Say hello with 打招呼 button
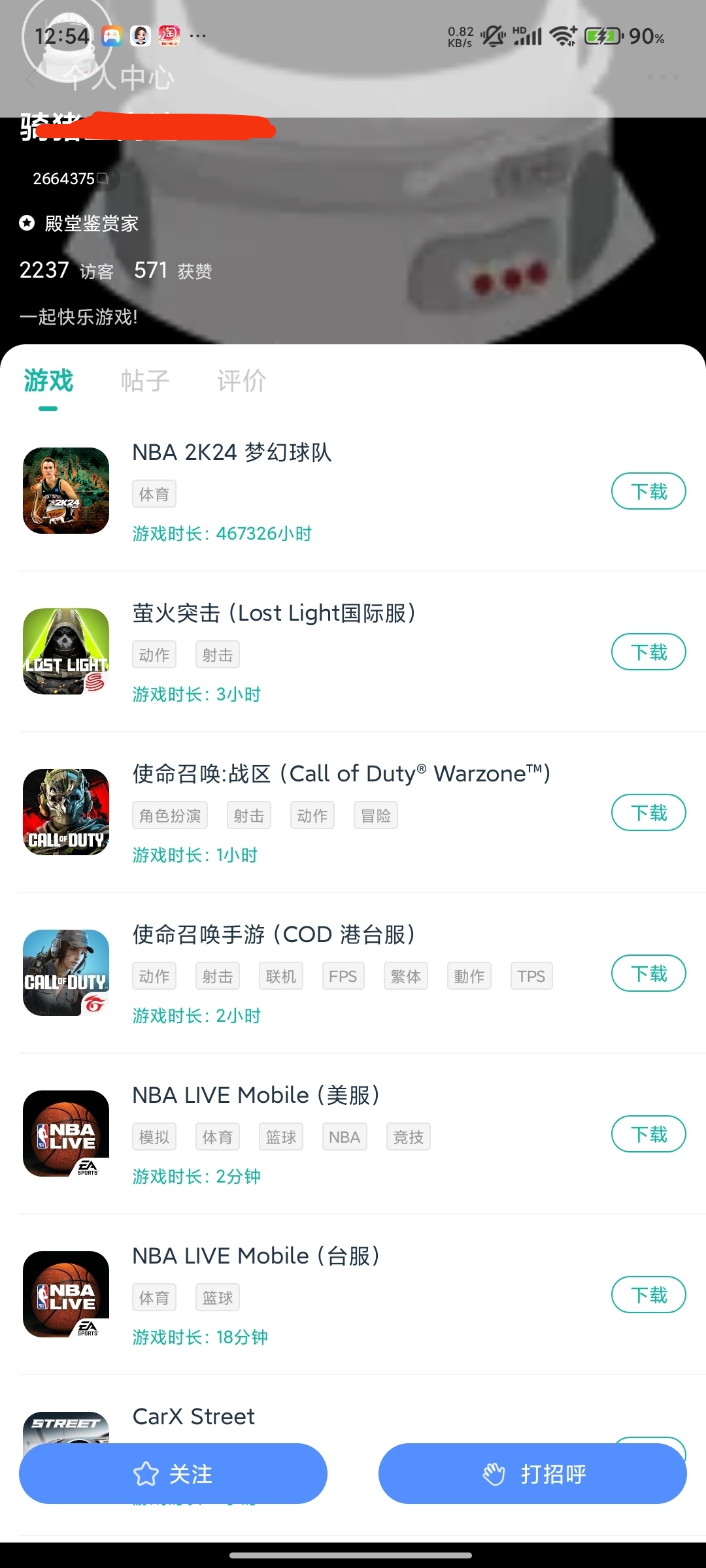706x1568 pixels. coord(532,1474)
